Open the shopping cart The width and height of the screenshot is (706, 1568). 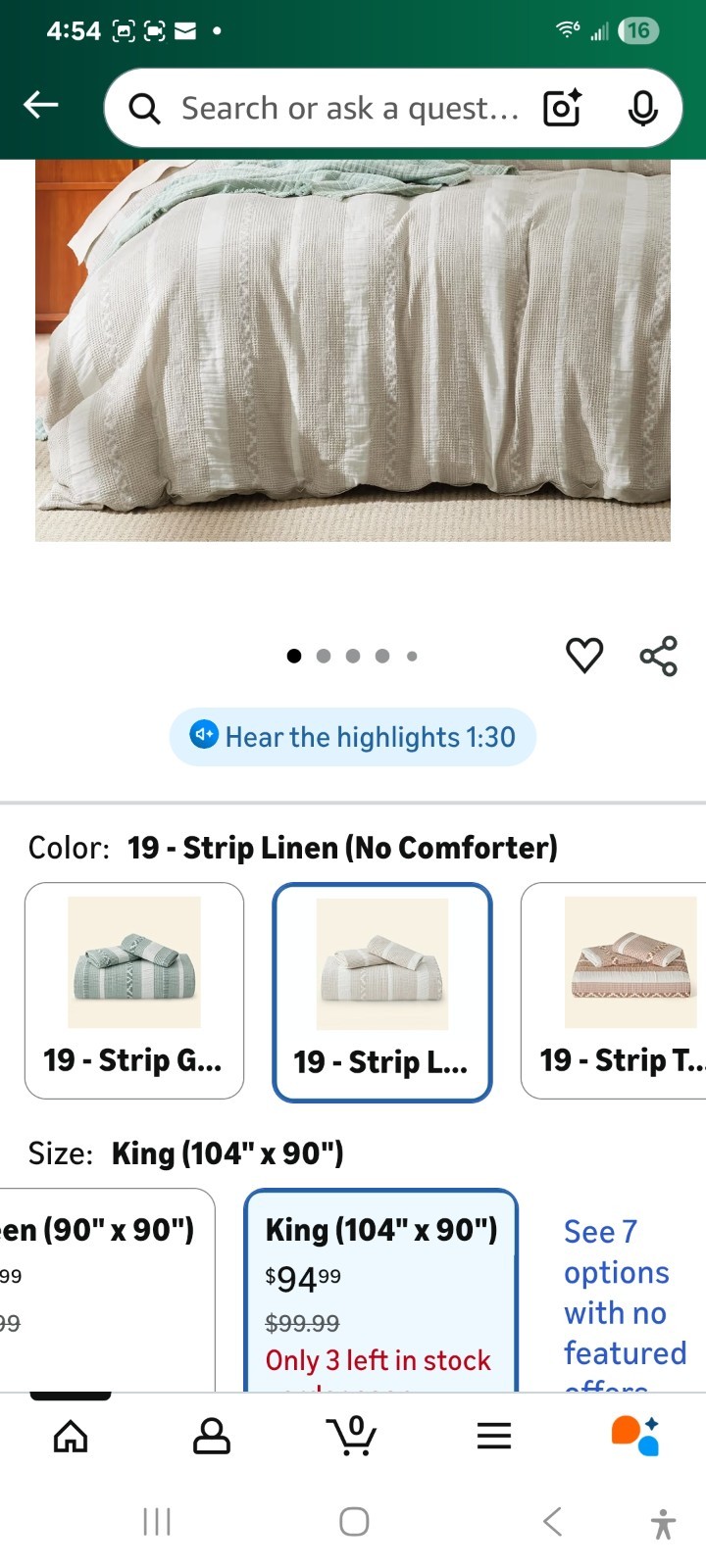(352, 1437)
